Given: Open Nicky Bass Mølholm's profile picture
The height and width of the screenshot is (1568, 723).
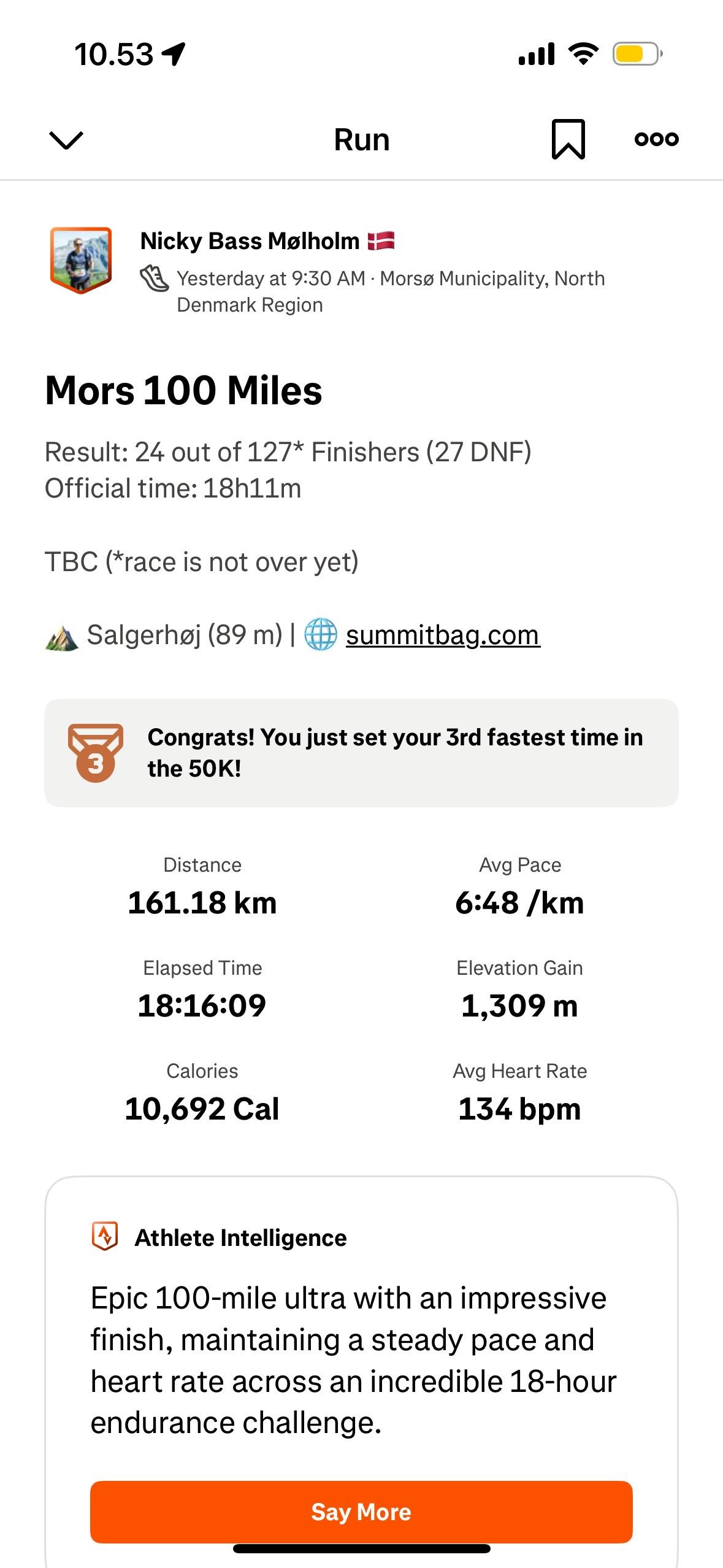Looking at the screenshot, I should click(x=81, y=260).
